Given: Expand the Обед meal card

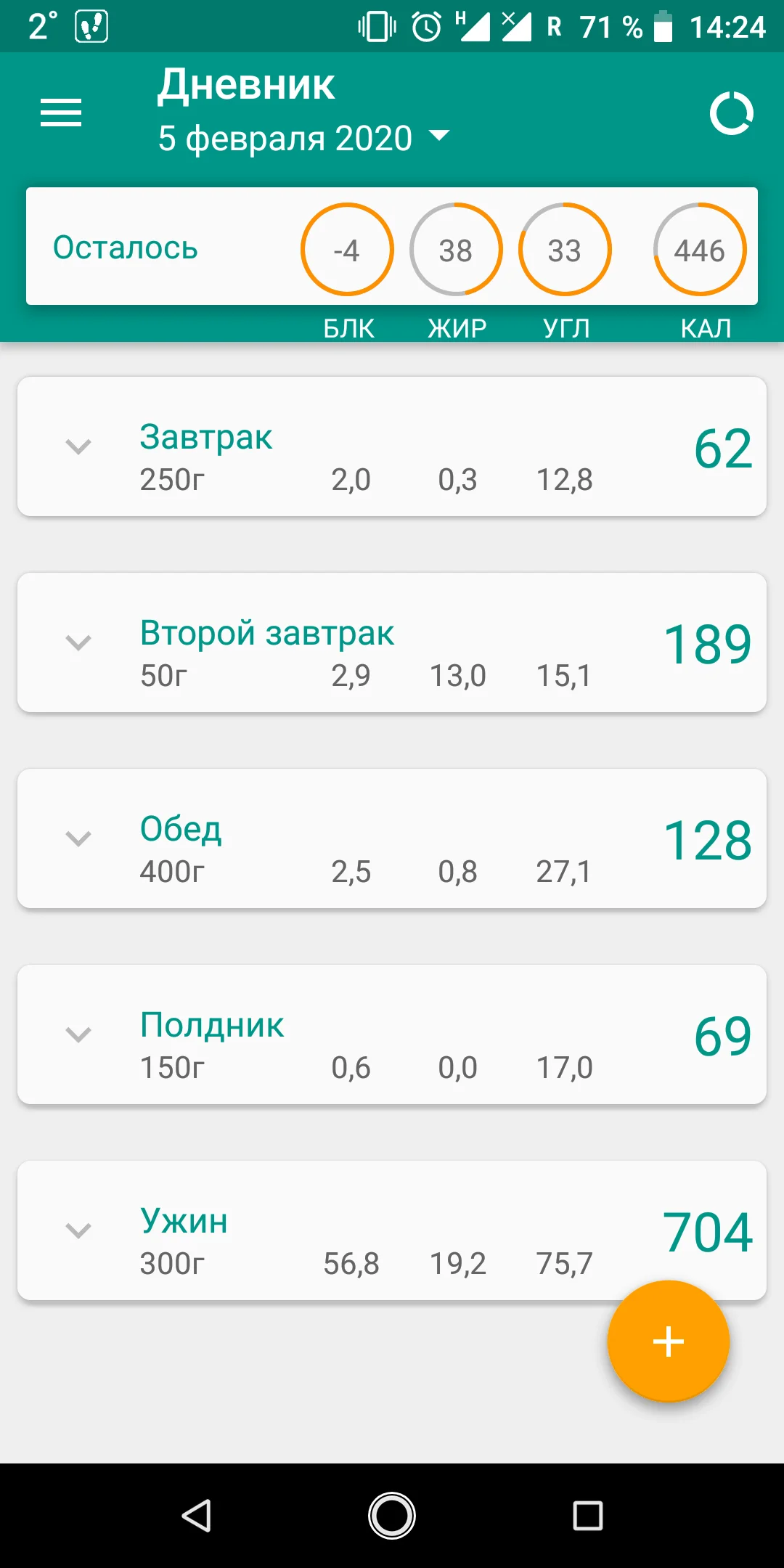Looking at the screenshot, I should pos(78,838).
